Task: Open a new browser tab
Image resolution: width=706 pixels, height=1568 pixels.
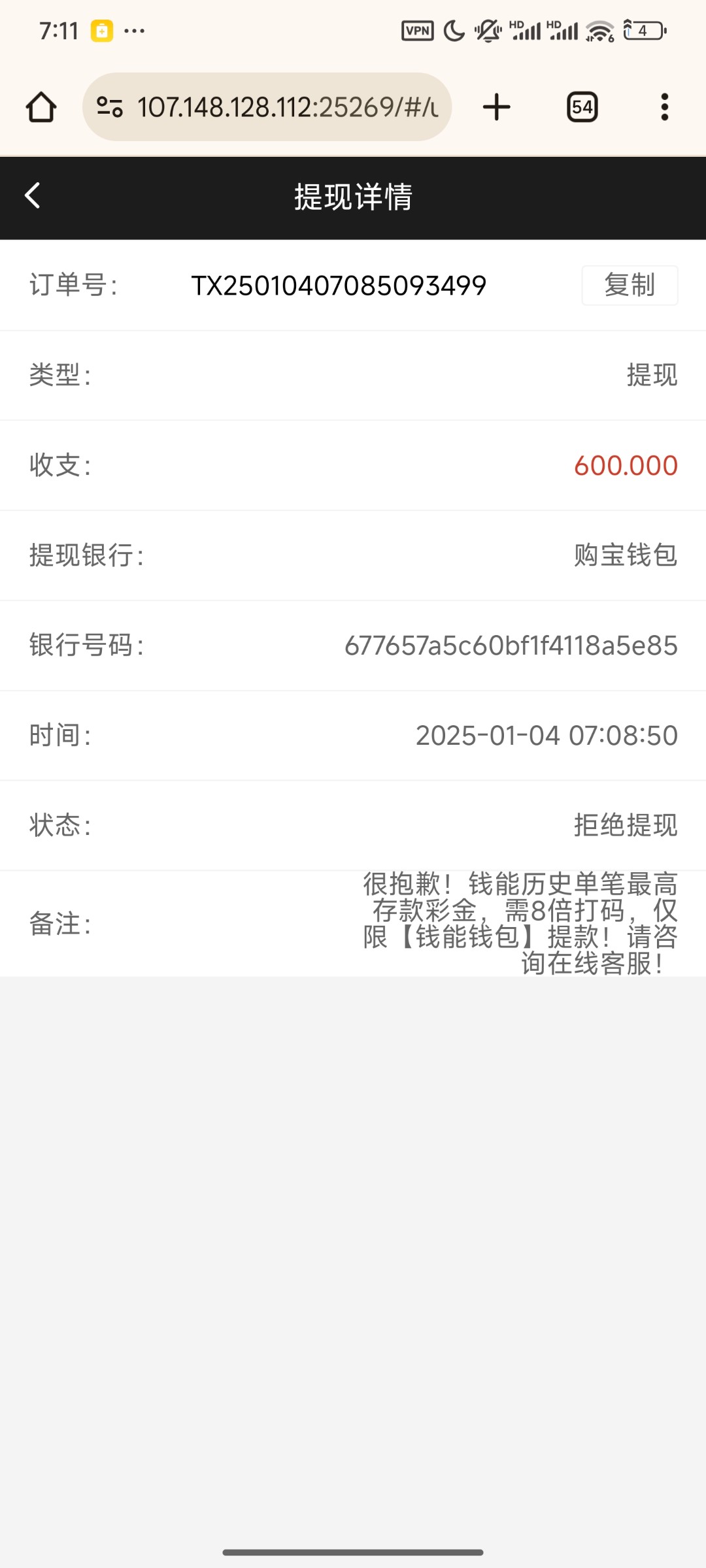Action: pos(496,107)
